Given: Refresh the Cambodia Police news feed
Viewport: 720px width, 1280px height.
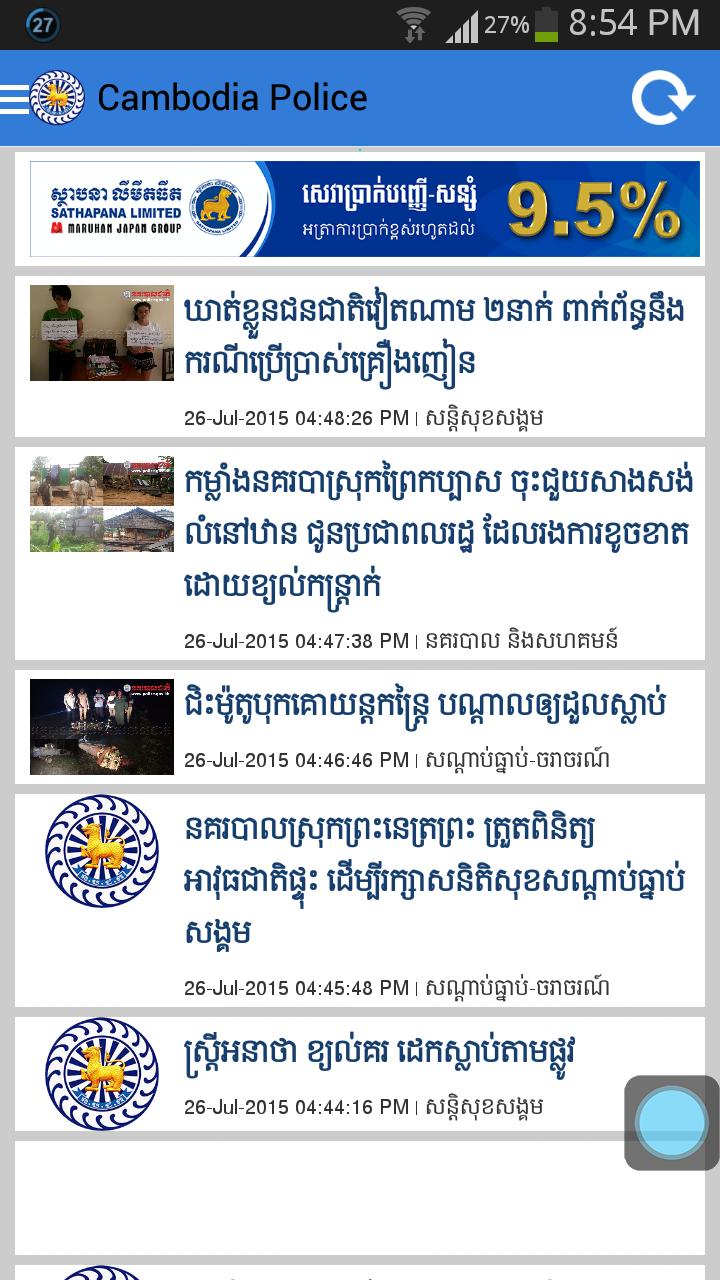Looking at the screenshot, I should pos(665,96).
